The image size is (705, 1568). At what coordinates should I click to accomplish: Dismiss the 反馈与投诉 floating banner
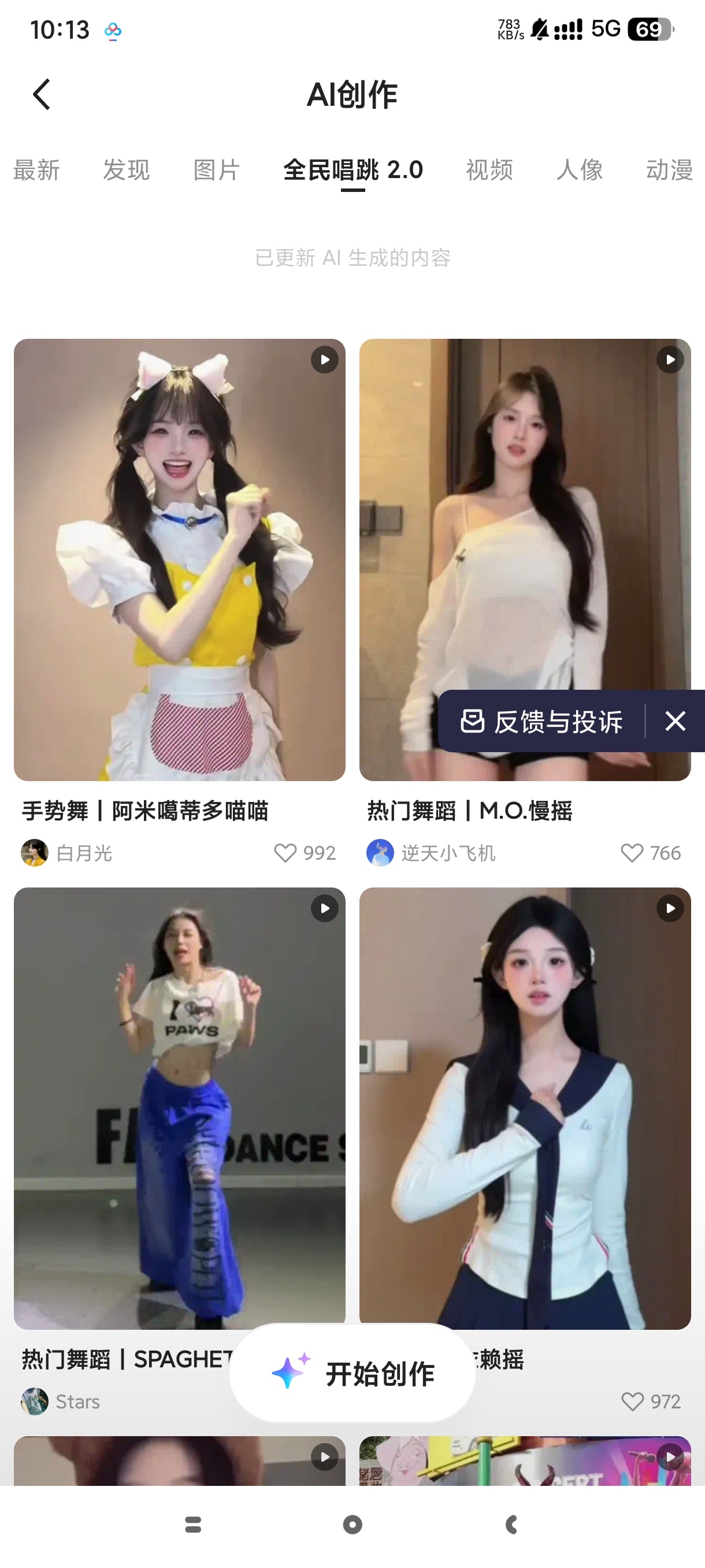[675, 722]
